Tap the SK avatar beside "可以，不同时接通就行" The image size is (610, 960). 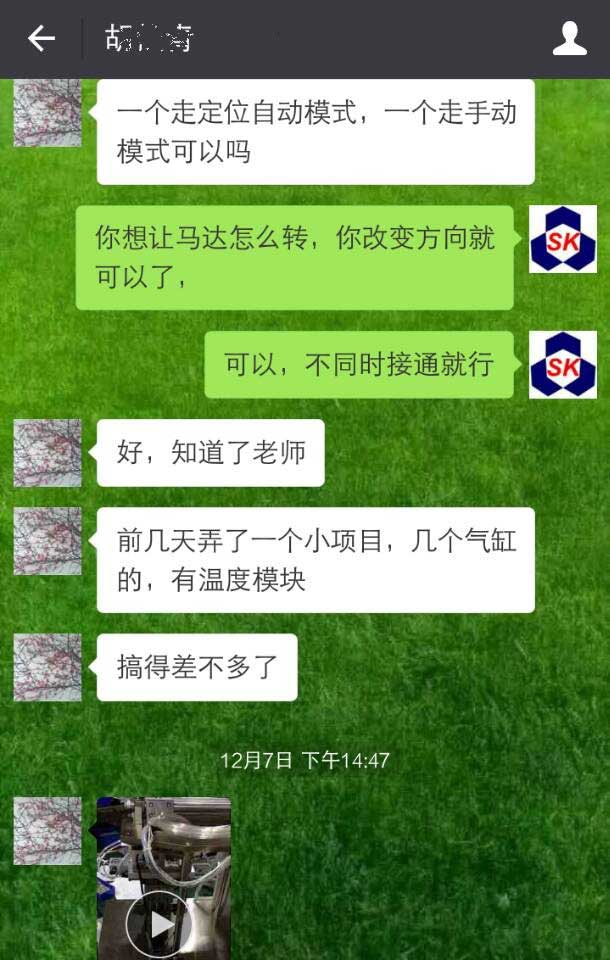(x=562, y=365)
